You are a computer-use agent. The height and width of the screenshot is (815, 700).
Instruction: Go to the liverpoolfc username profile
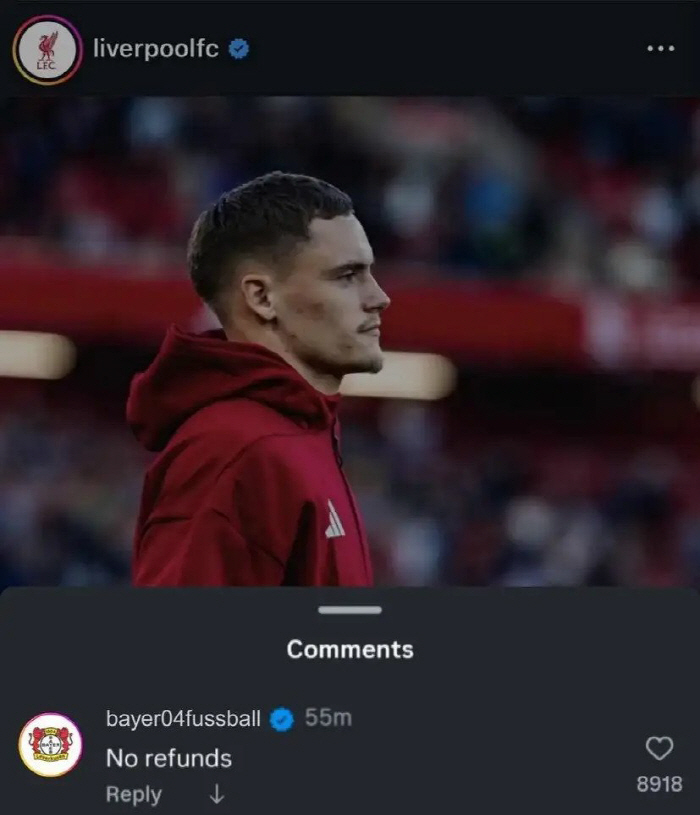pyautogui.click(x=155, y=48)
